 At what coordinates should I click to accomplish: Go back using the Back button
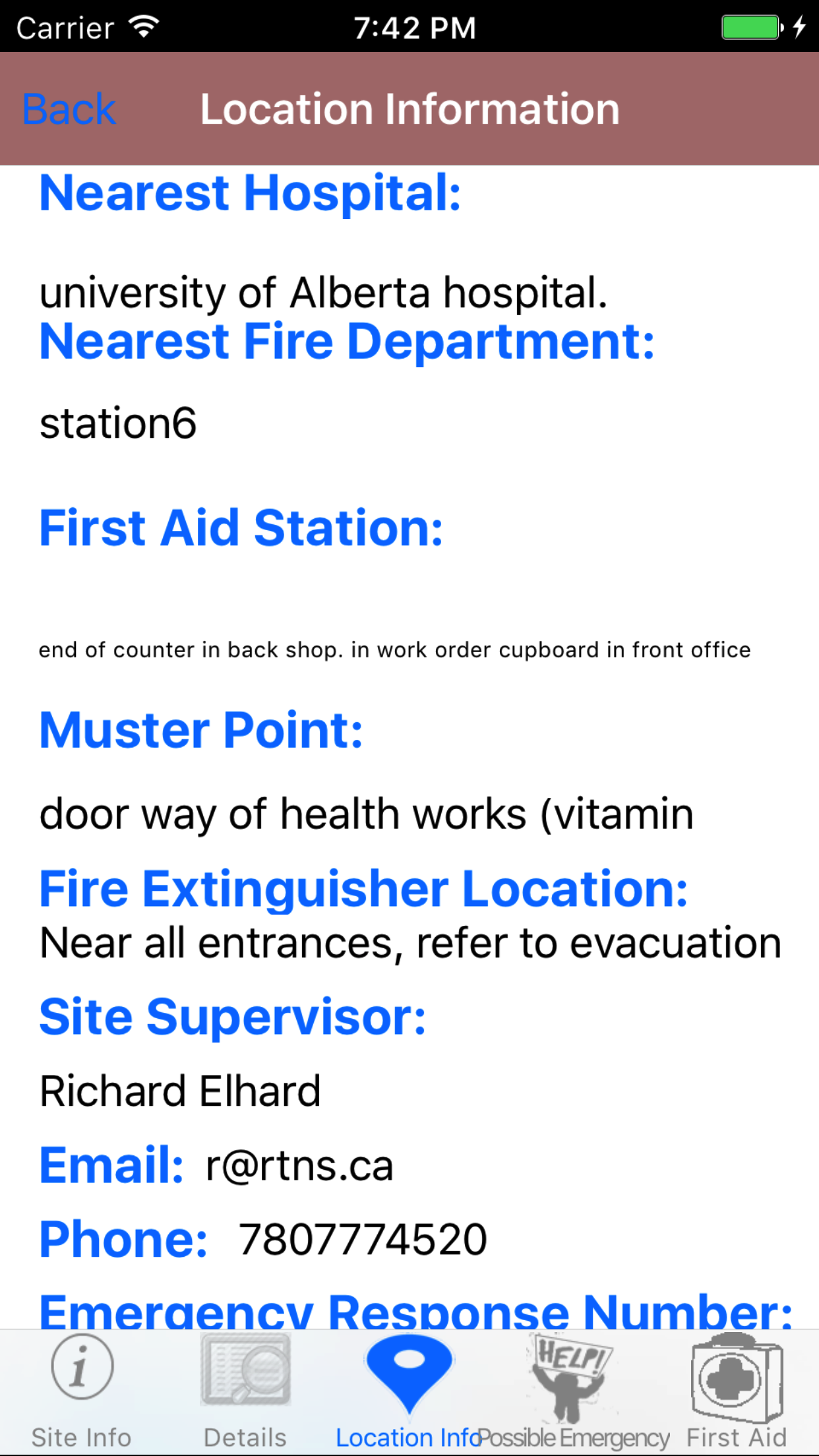coord(69,109)
